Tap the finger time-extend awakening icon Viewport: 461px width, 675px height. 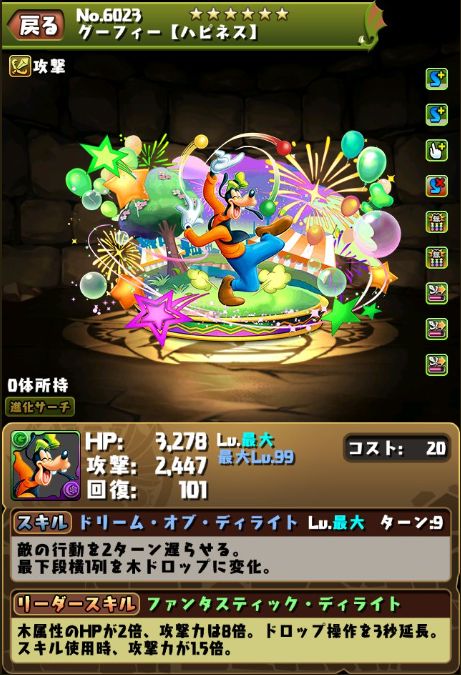coord(436,150)
